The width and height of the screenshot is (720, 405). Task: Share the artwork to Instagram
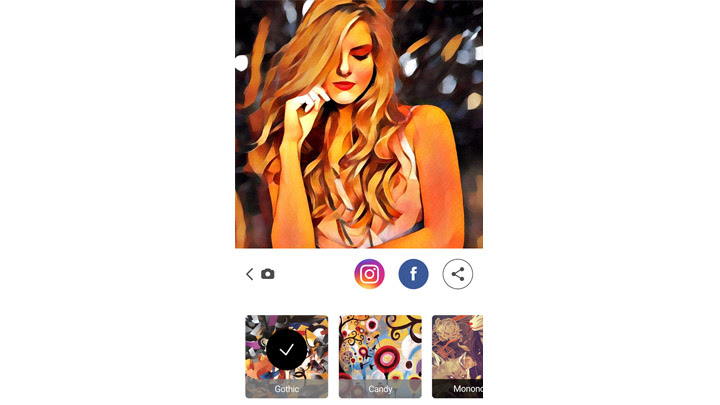[x=369, y=274]
